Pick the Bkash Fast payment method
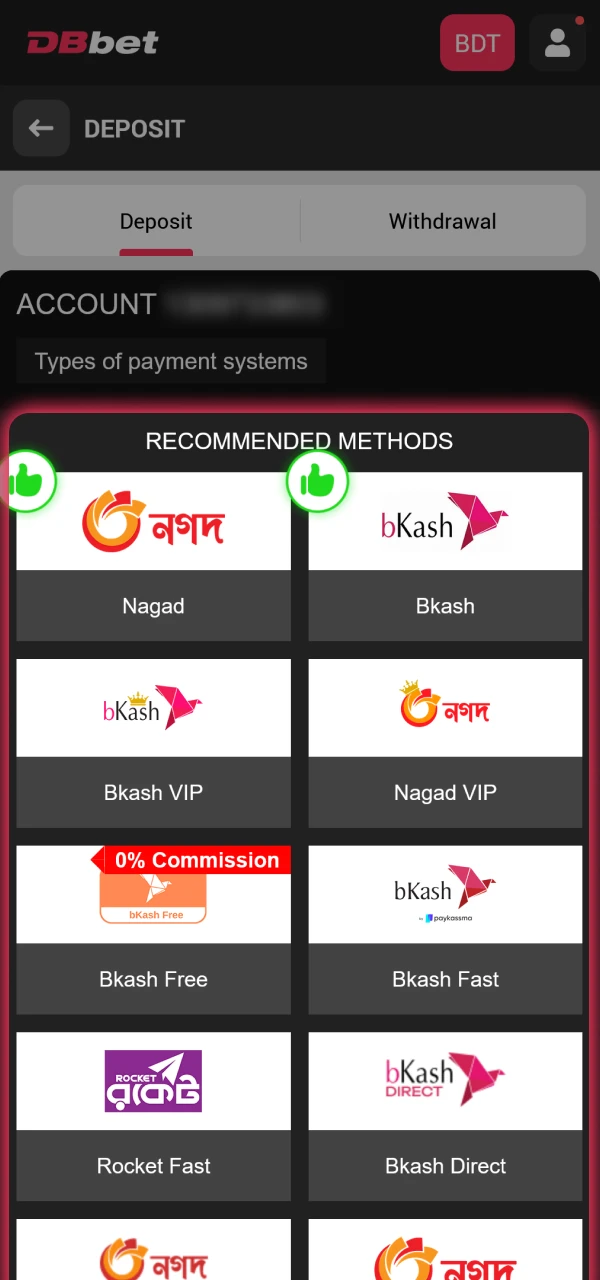 [445, 929]
